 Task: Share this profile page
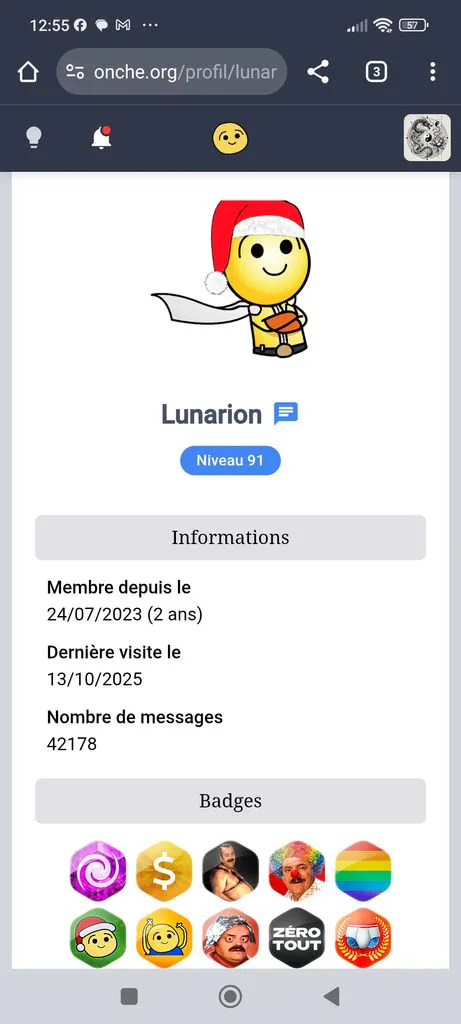pos(318,72)
